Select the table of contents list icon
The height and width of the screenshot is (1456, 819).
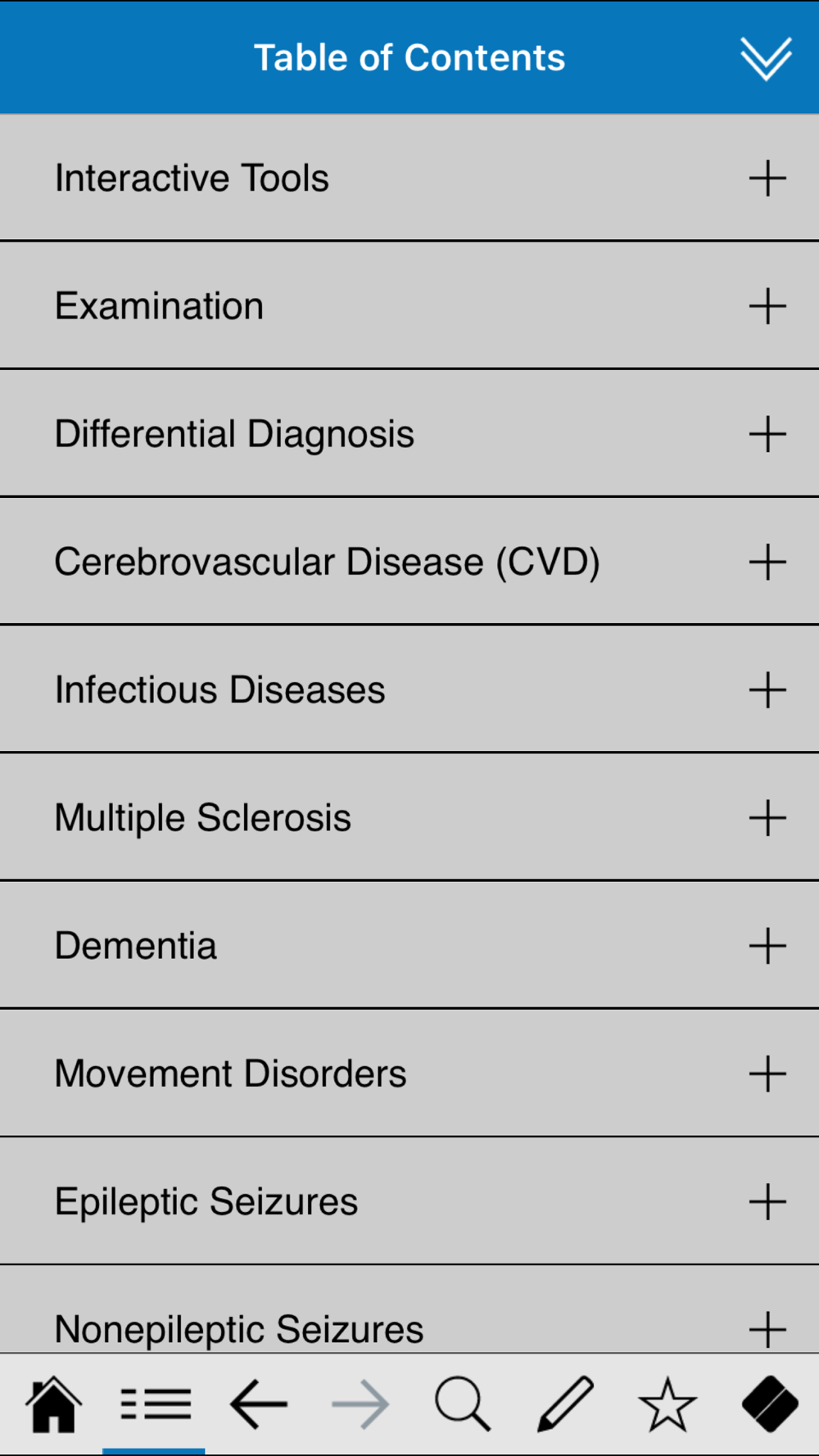[x=155, y=1404]
